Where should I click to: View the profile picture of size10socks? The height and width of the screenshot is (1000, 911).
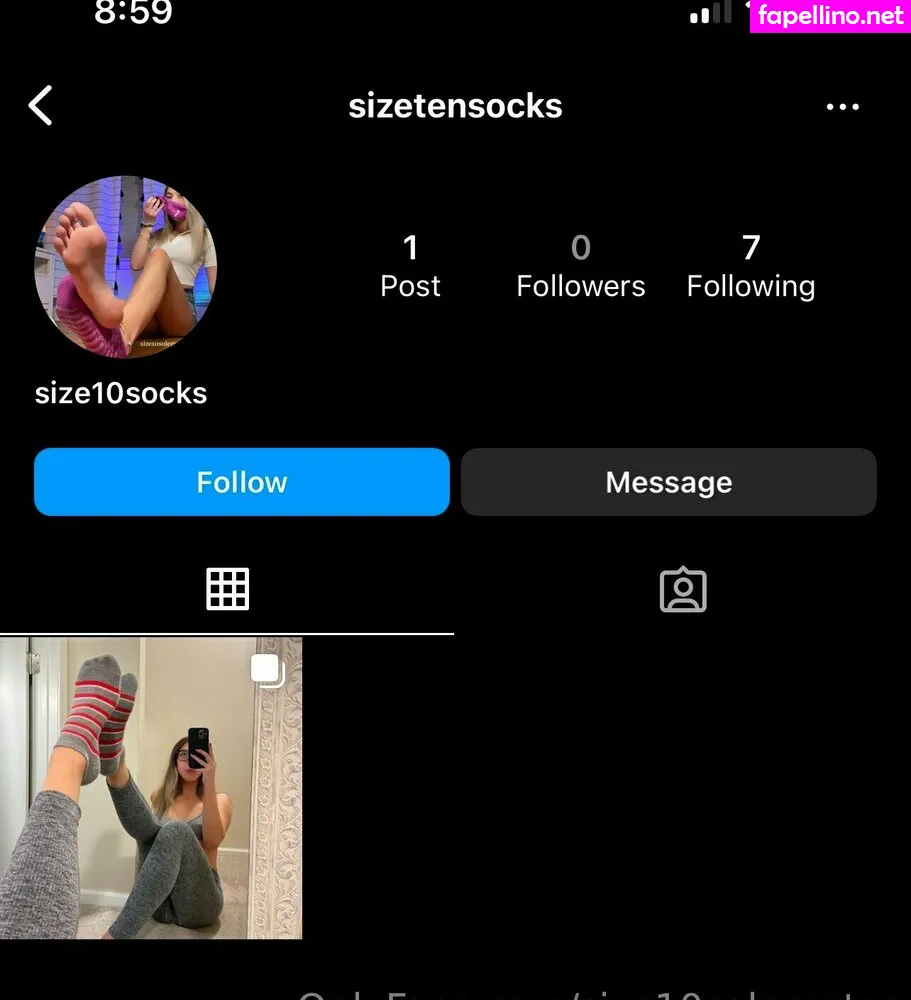click(x=126, y=268)
